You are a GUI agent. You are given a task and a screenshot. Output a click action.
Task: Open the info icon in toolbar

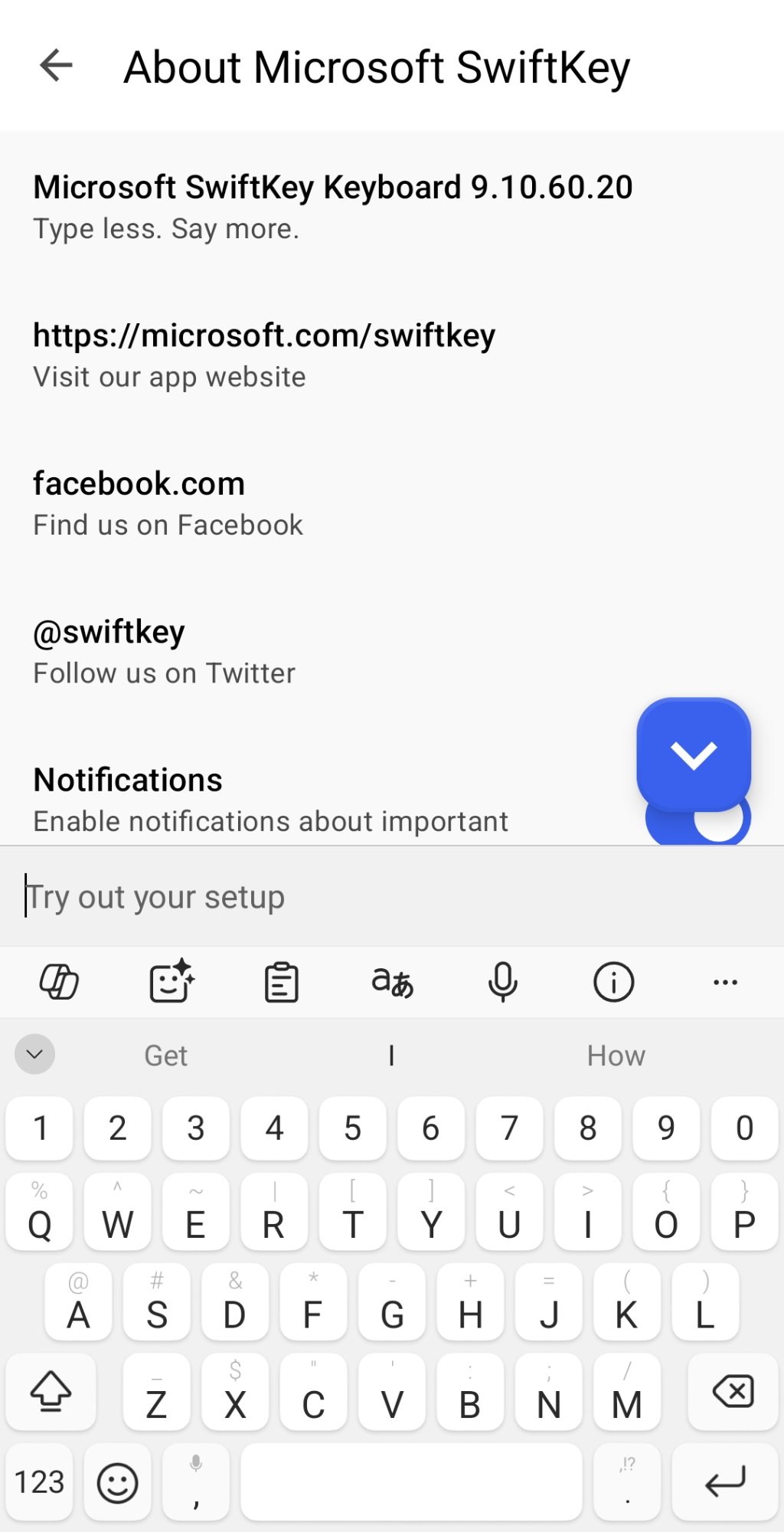click(x=613, y=982)
